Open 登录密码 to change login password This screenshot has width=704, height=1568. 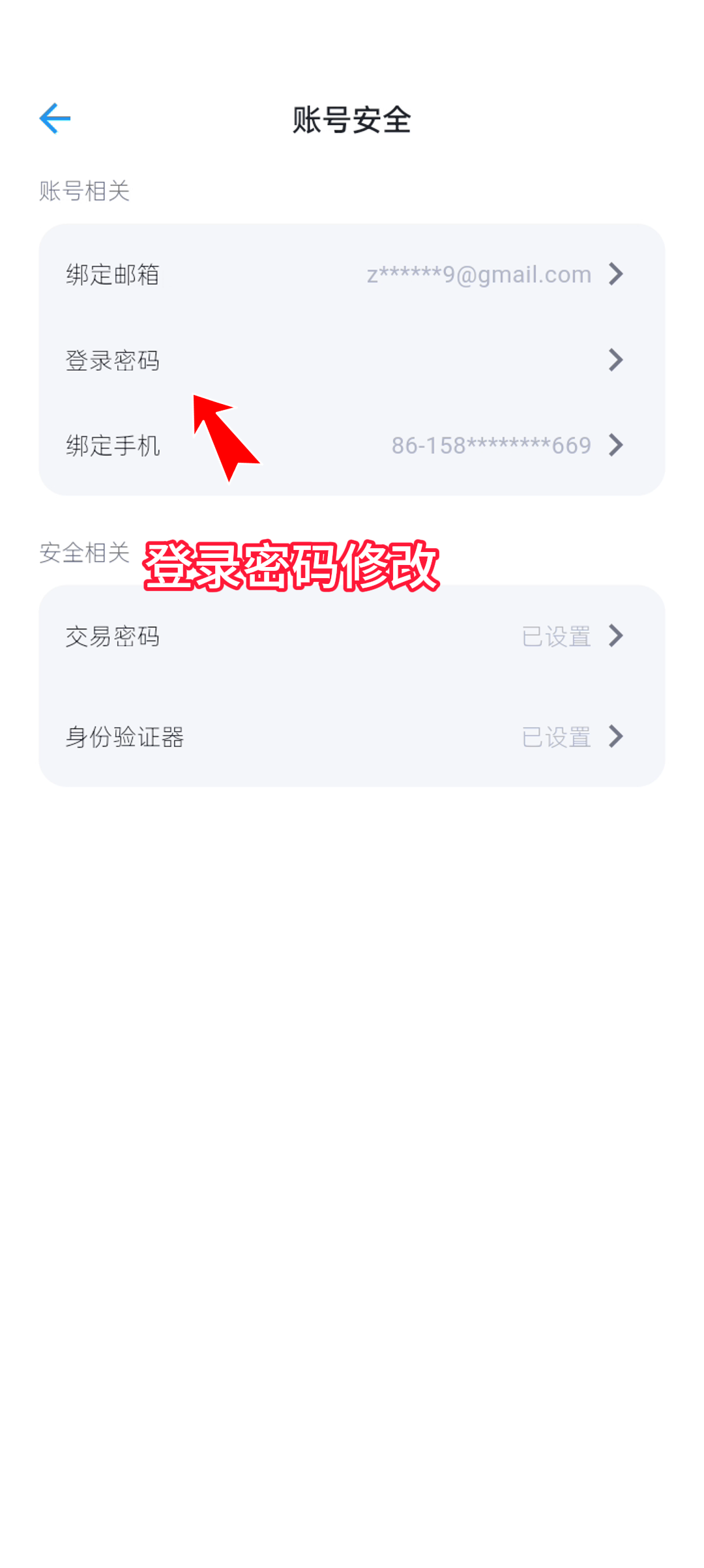click(x=351, y=360)
